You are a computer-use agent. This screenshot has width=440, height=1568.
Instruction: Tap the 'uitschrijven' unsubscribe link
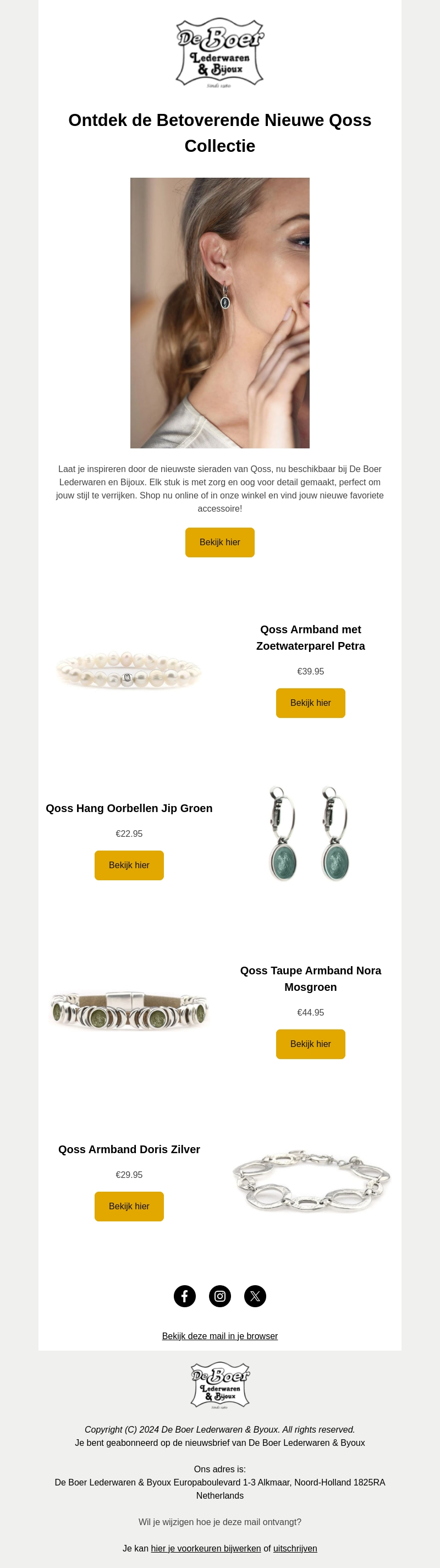[295, 1548]
